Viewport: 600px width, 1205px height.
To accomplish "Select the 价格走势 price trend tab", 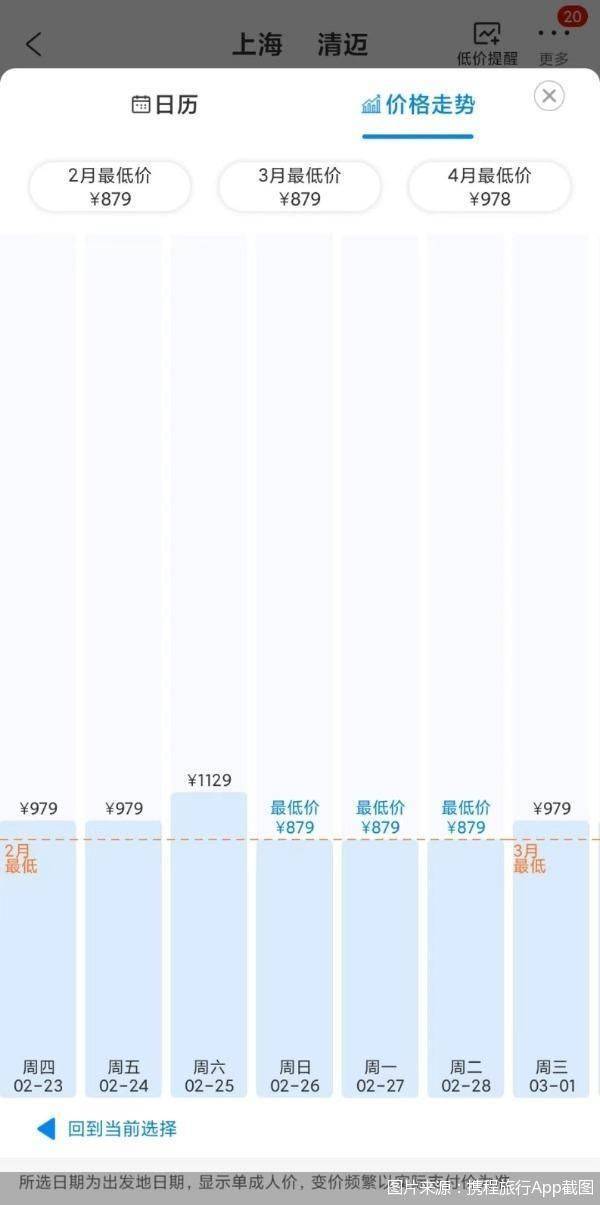I will coord(418,104).
